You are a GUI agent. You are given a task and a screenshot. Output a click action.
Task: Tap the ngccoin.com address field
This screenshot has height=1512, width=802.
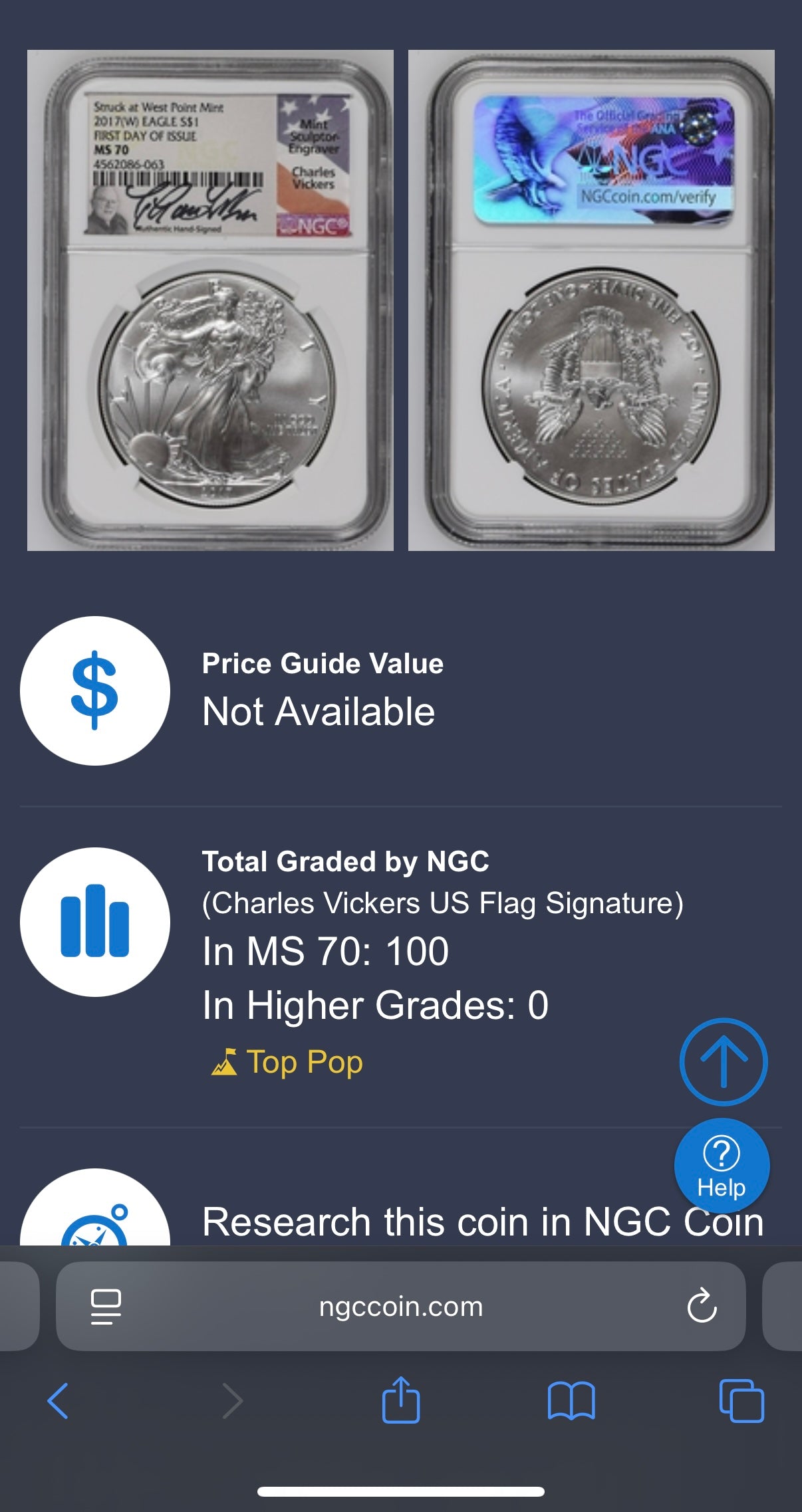(401, 1307)
